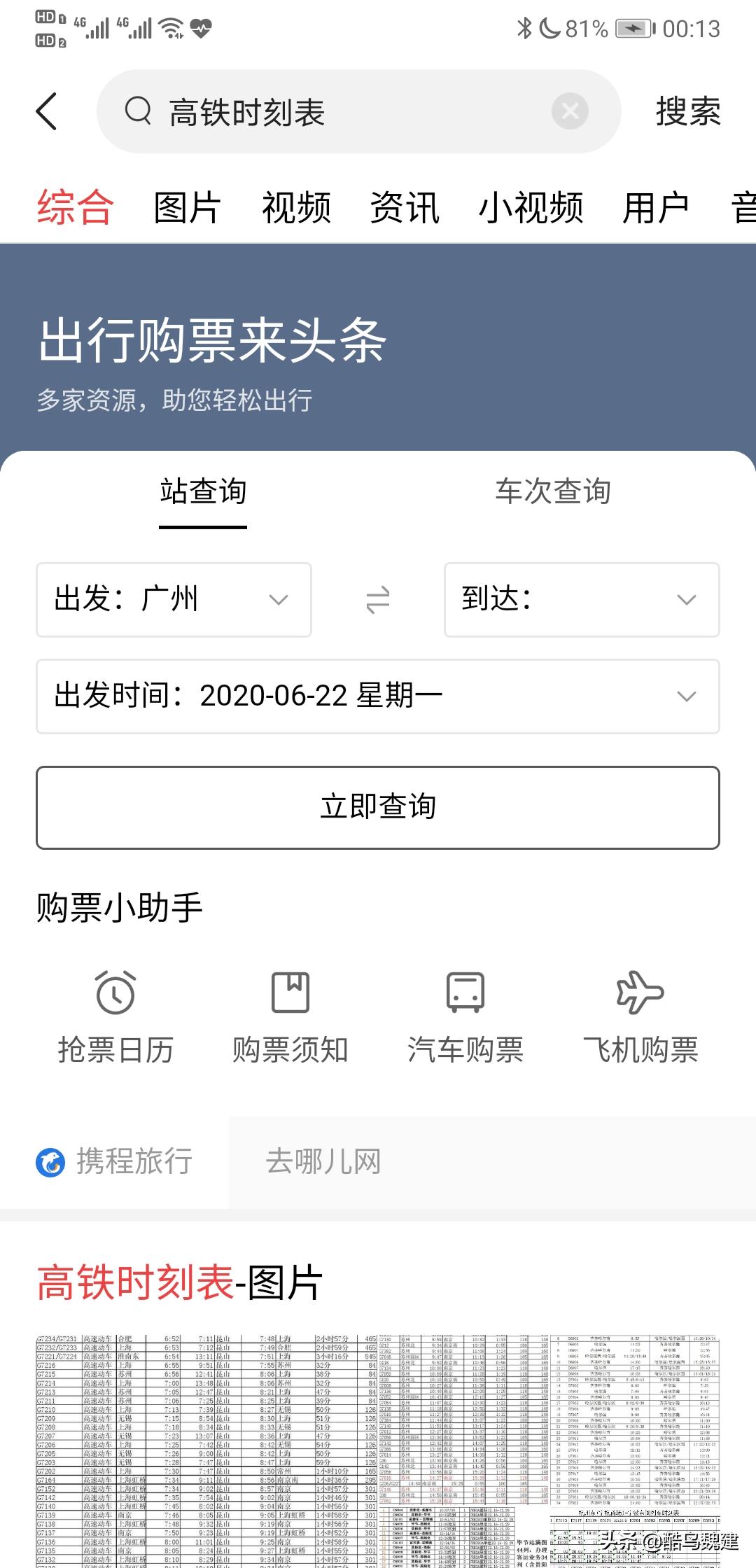Click the swap departure/arrival arrows icon
Image resolution: width=756 pixels, height=1568 pixels.
point(377,601)
